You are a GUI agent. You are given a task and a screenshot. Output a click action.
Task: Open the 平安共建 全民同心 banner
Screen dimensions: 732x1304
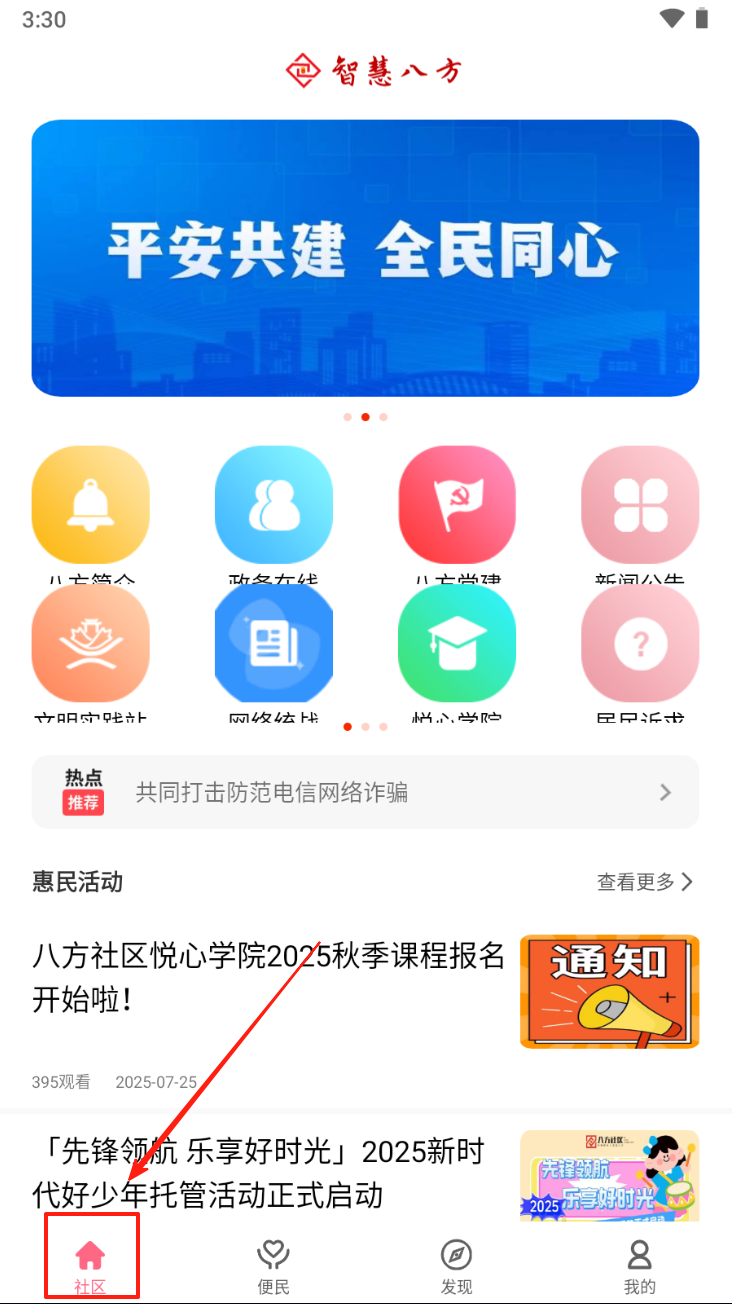coord(365,258)
